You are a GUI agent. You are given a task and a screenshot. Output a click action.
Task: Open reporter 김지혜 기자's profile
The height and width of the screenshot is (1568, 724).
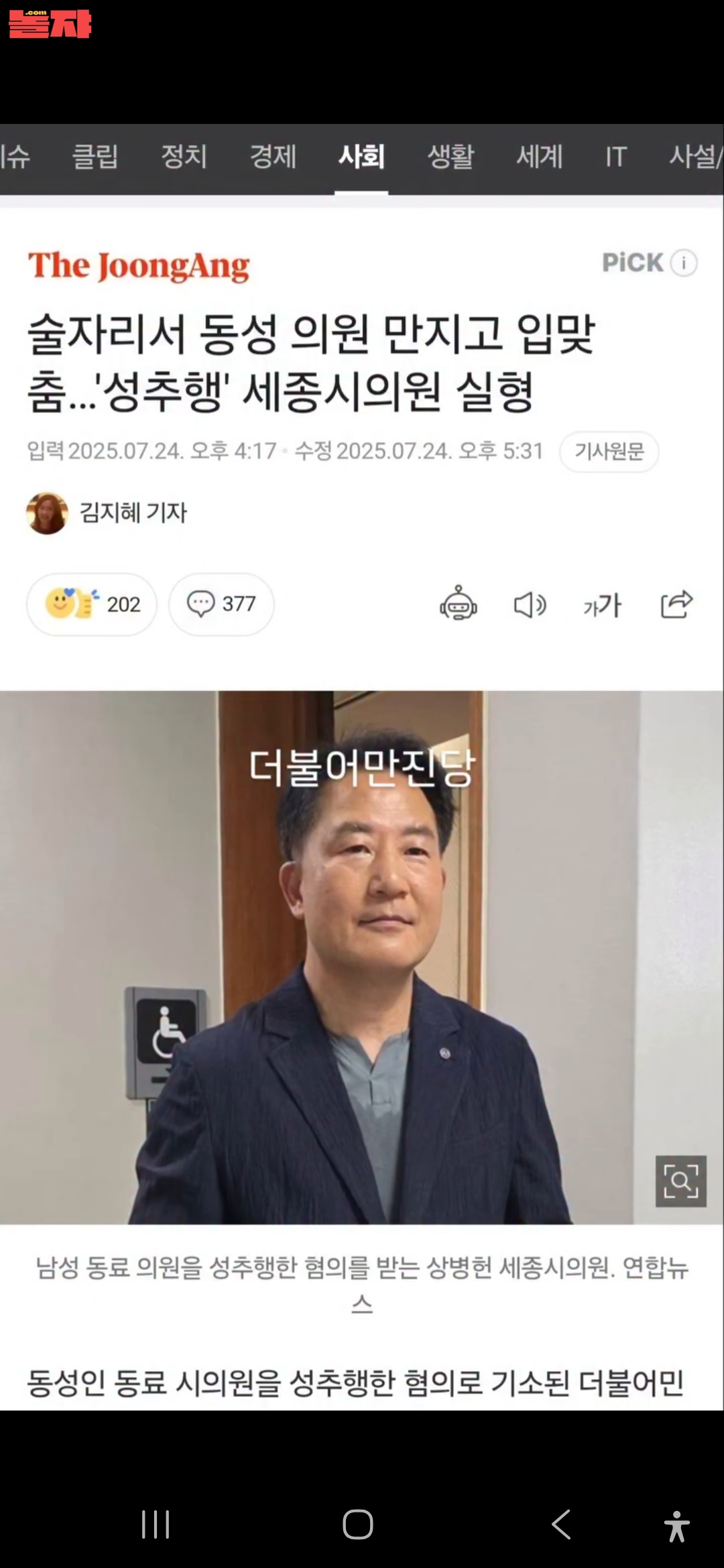107,513
